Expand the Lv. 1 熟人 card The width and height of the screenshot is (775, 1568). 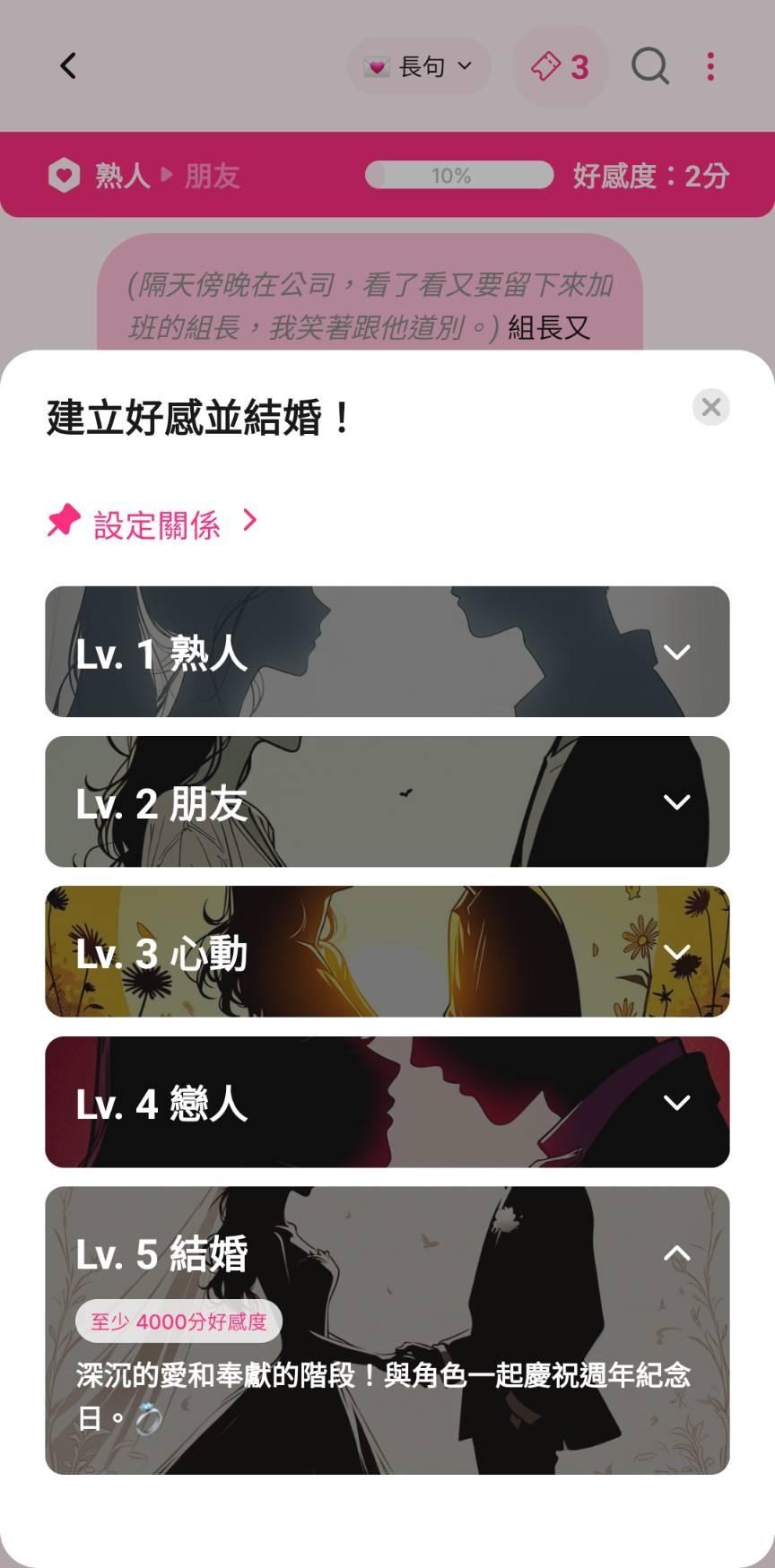tap(387, 652)
